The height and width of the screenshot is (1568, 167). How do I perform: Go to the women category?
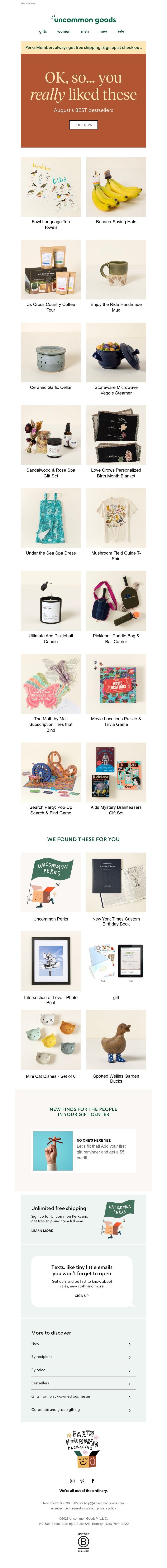click(63, 31)
